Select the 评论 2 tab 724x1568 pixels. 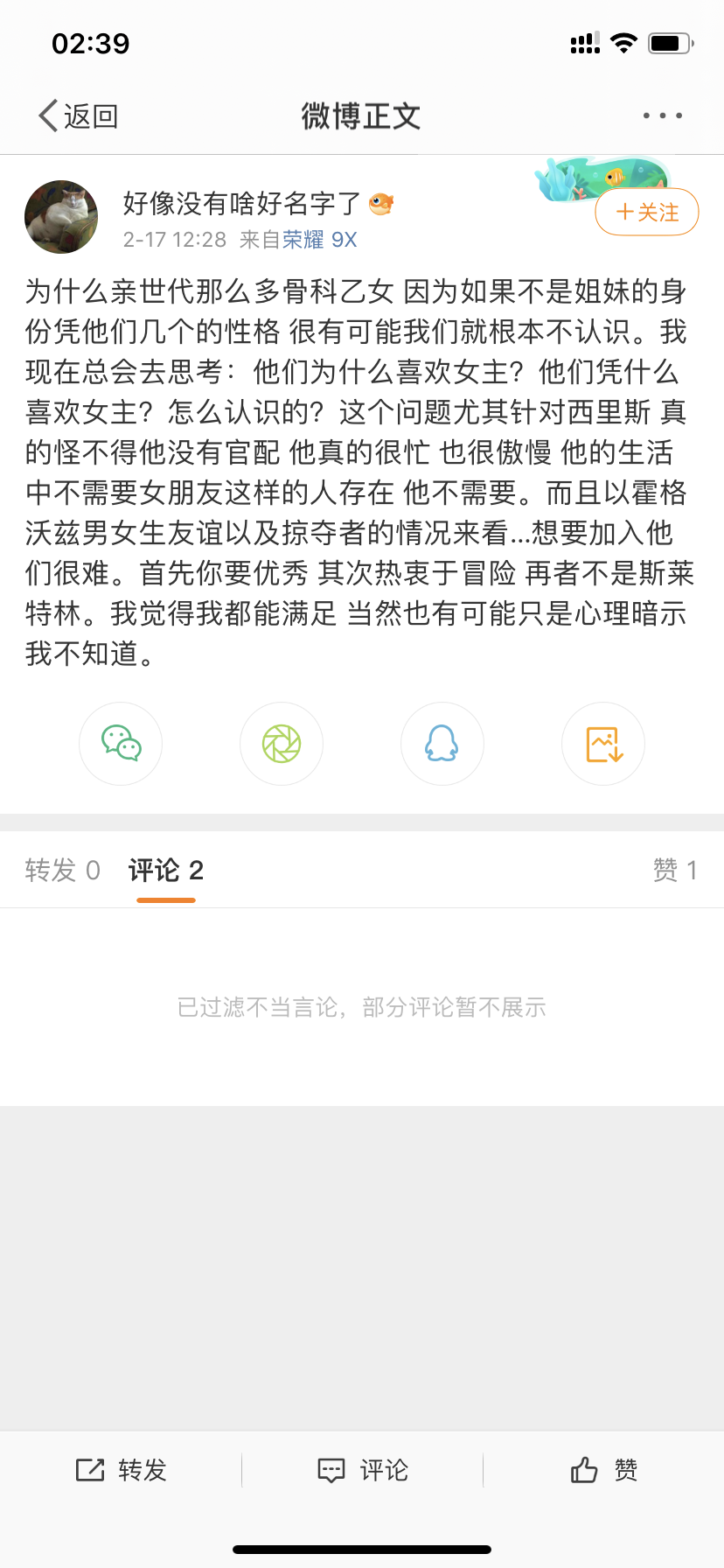point(166,870)
